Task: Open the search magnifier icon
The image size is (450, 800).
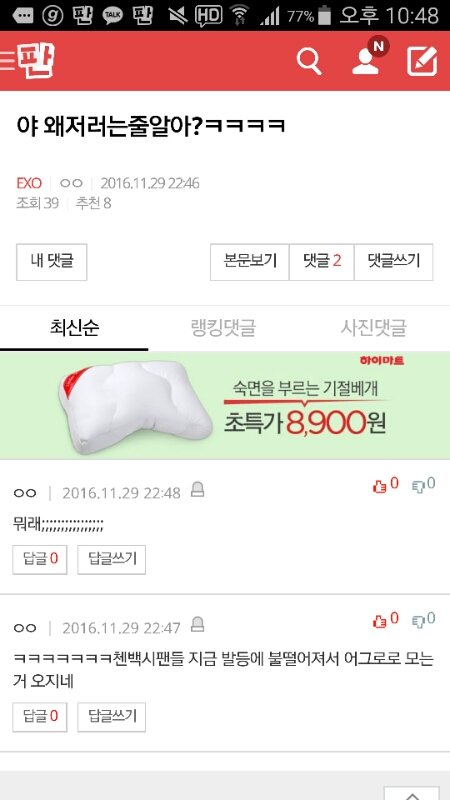Action: (309, 61)
